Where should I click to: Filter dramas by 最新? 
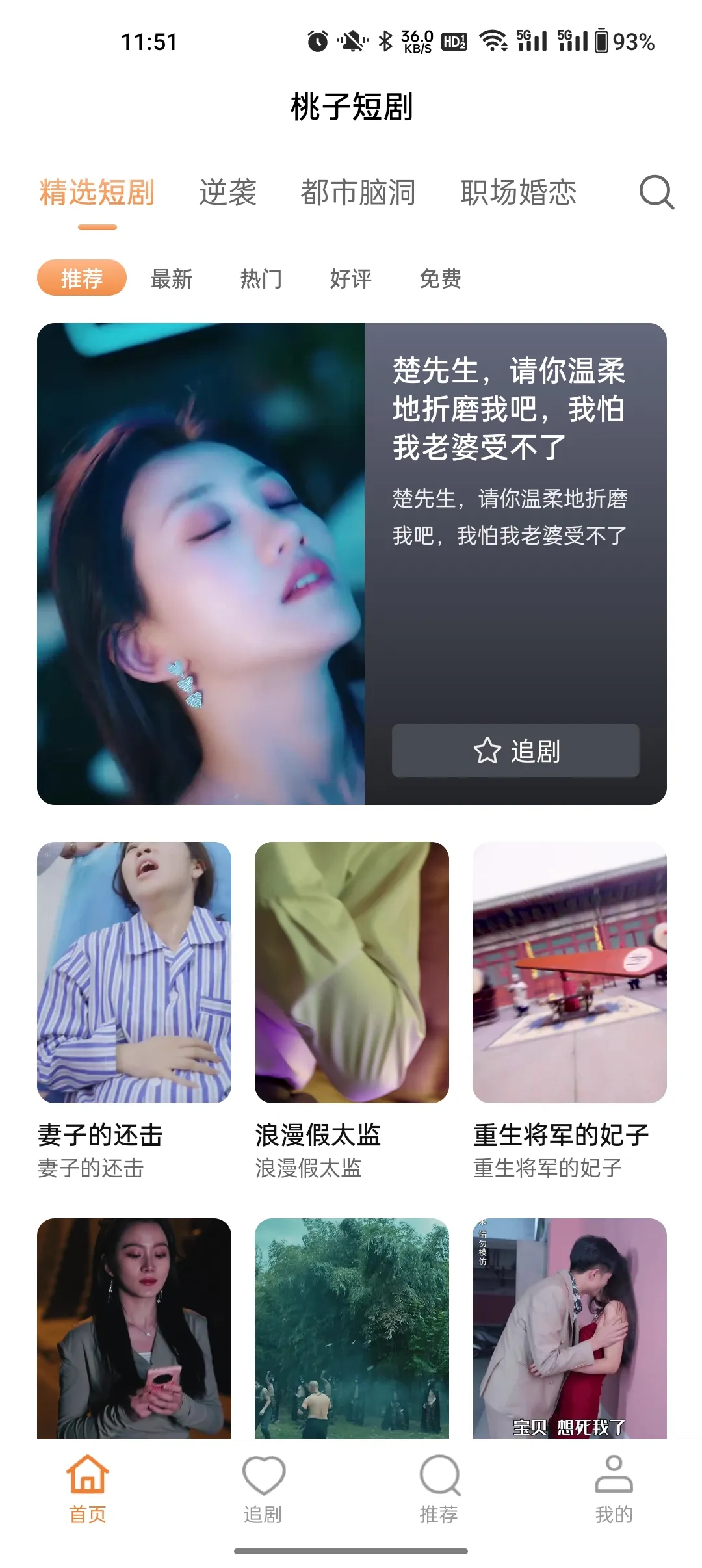(x=172, y=279)
